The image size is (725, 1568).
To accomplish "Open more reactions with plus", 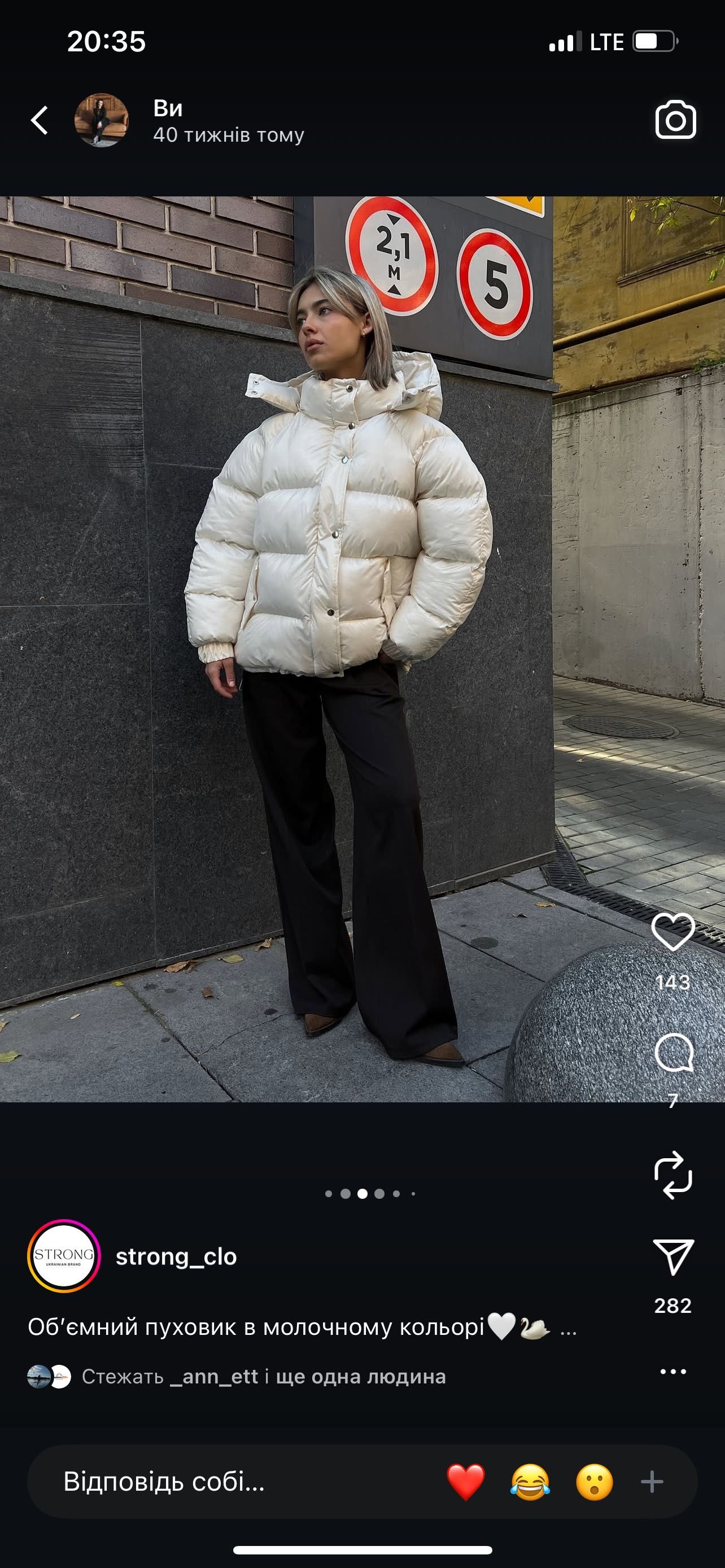I will coord(652,1482).
